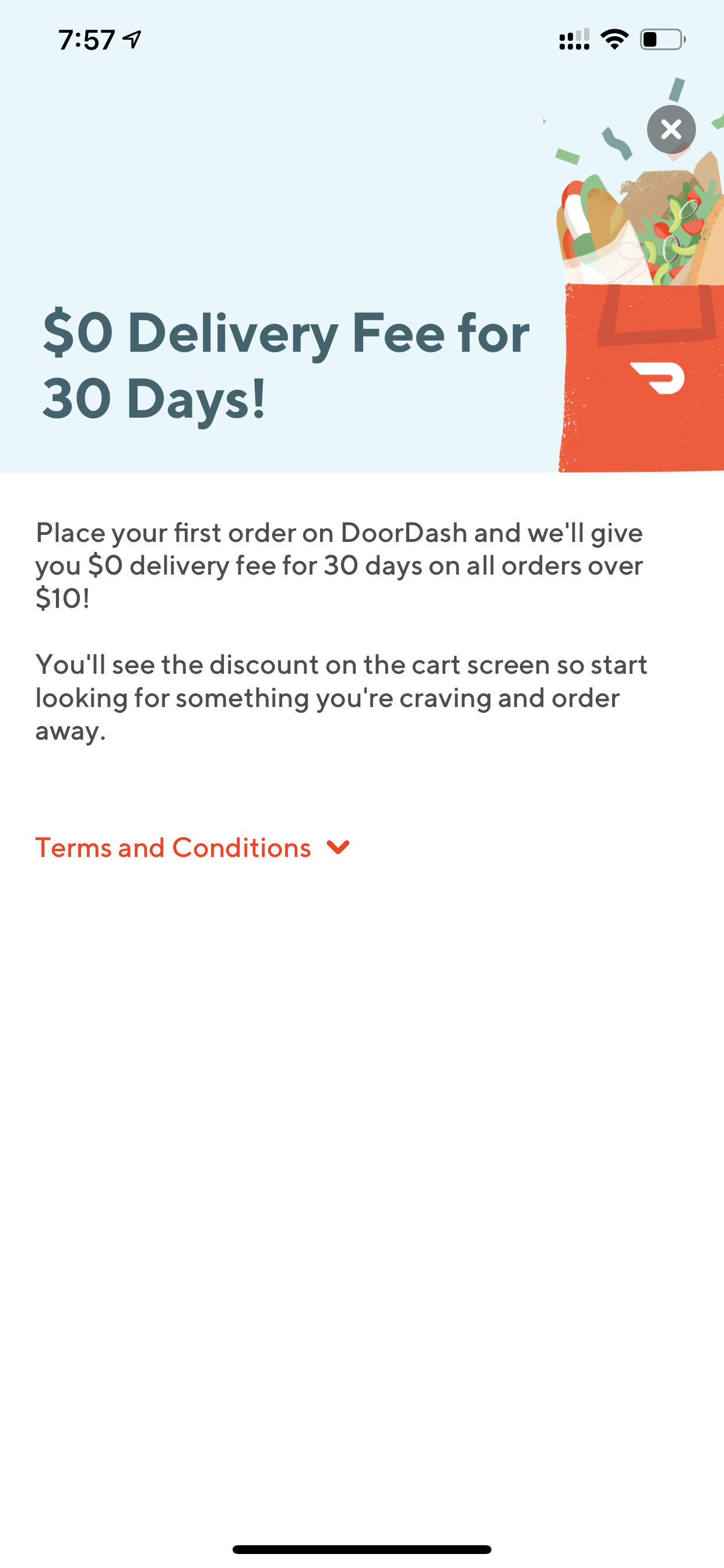Dismiss the $0 Delivery Fee promo screen
724x1568 pixels.
671,129
